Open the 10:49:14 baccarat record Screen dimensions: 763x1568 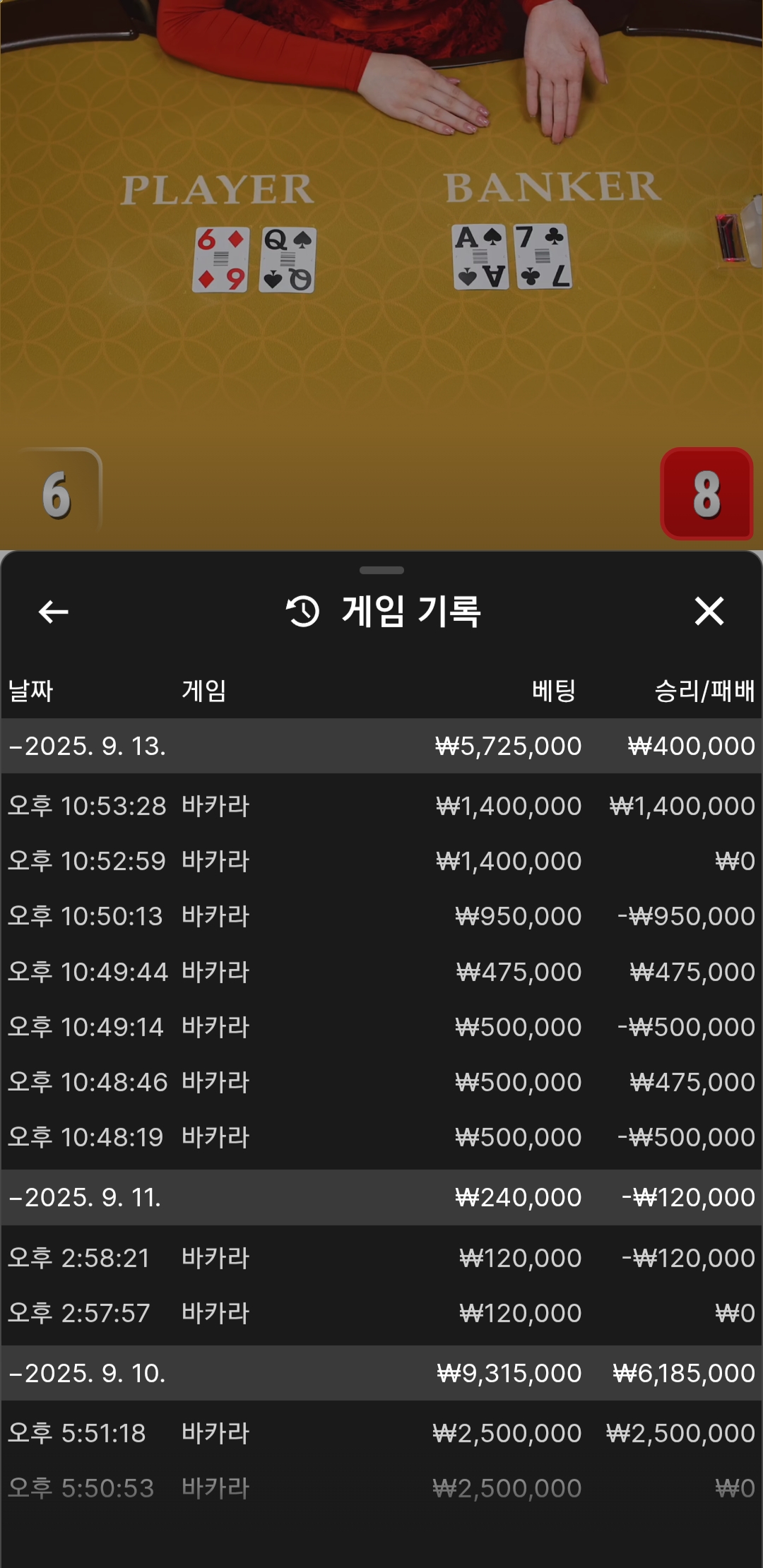point(381,1027)
